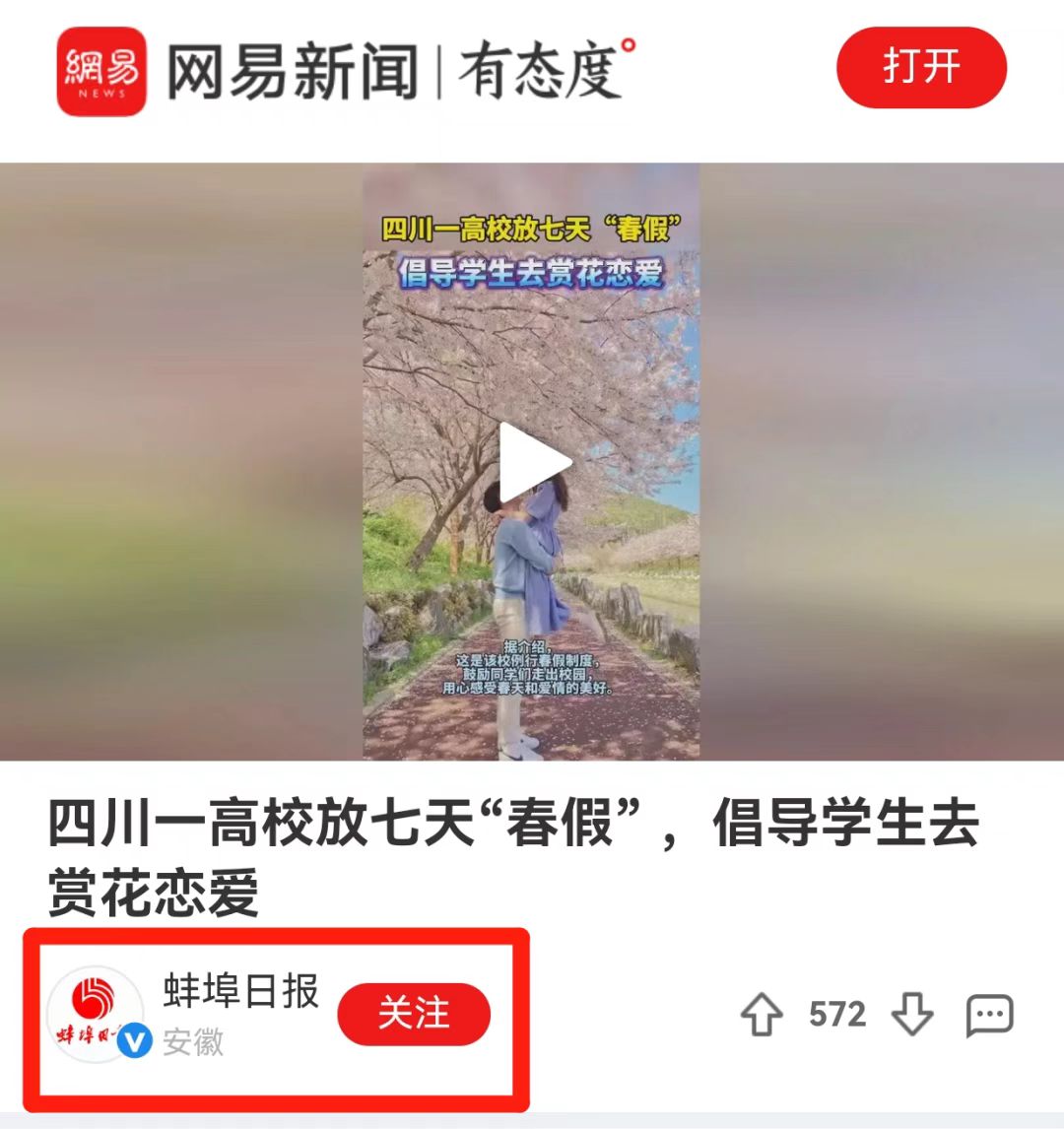Viewport: 1064px width, 1129px height.
Task: Open the comments bubble
Action: coord(989,1016)
